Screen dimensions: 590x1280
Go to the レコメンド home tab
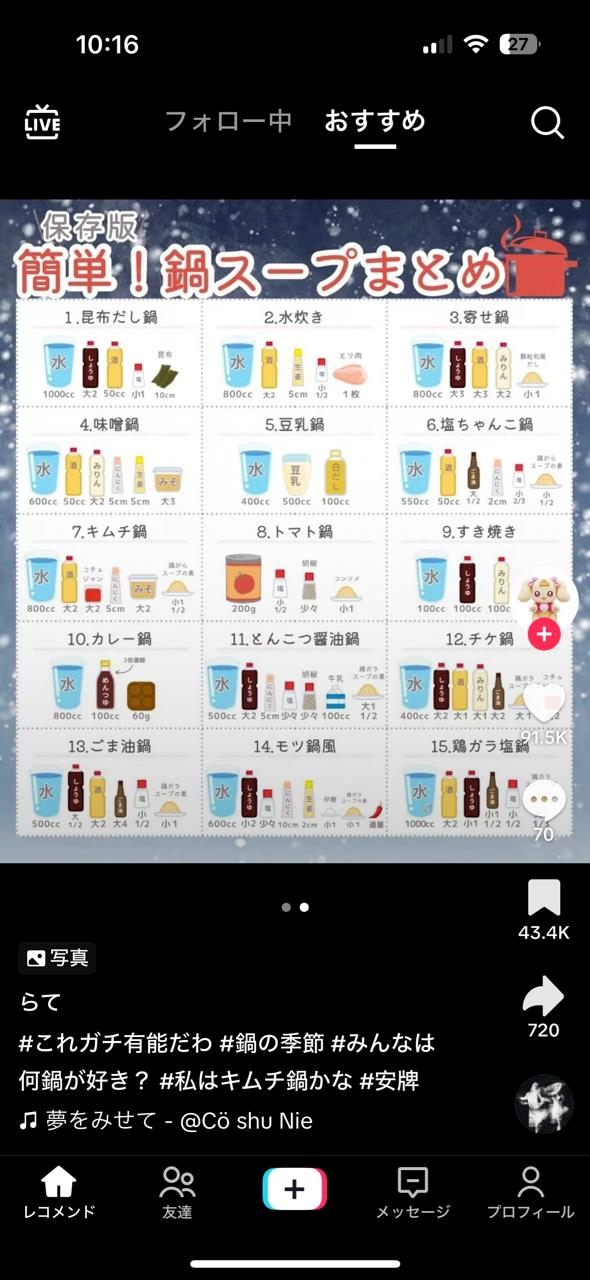coord(59,1193)
